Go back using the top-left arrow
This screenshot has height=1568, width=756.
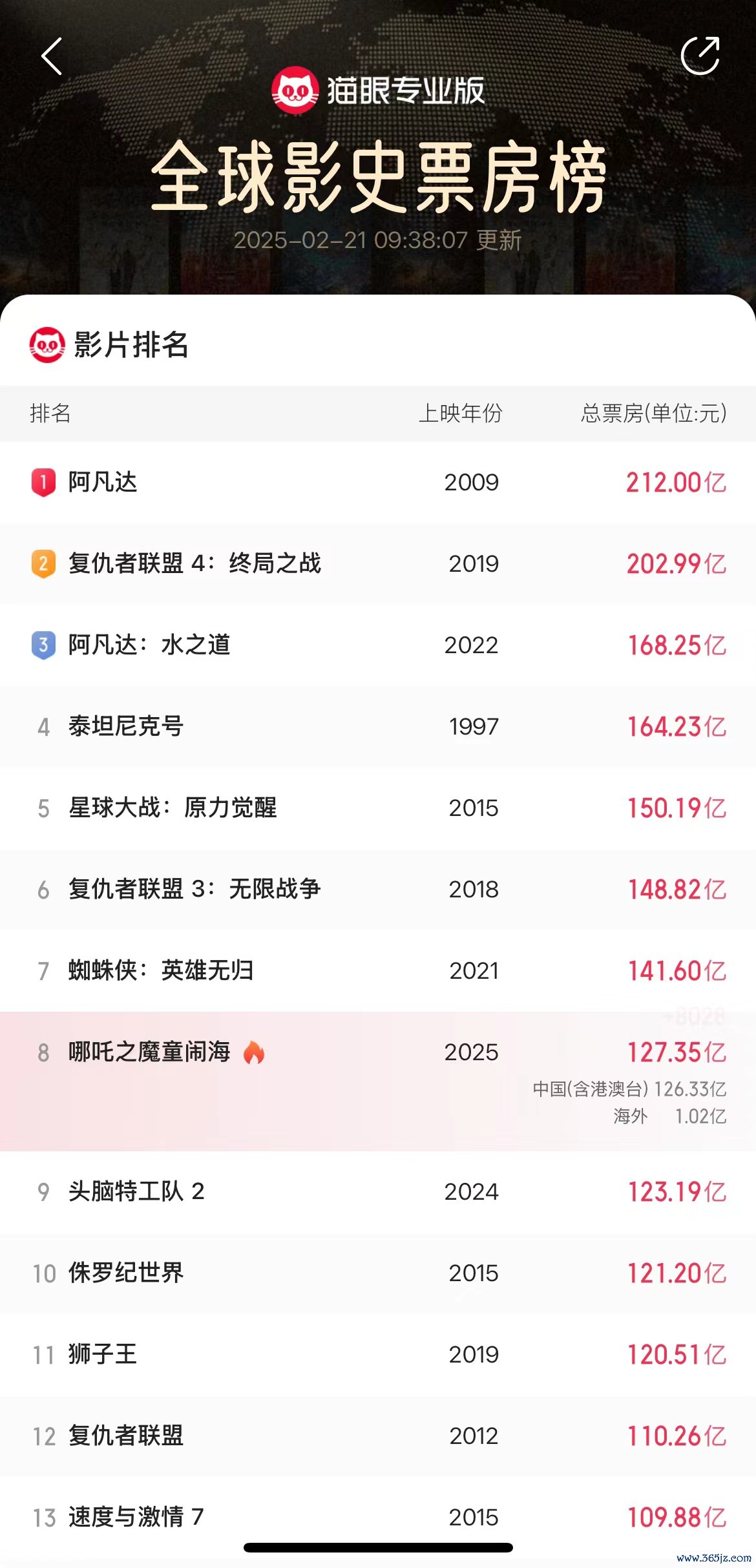pyautogui.click(x=52, y=56)
